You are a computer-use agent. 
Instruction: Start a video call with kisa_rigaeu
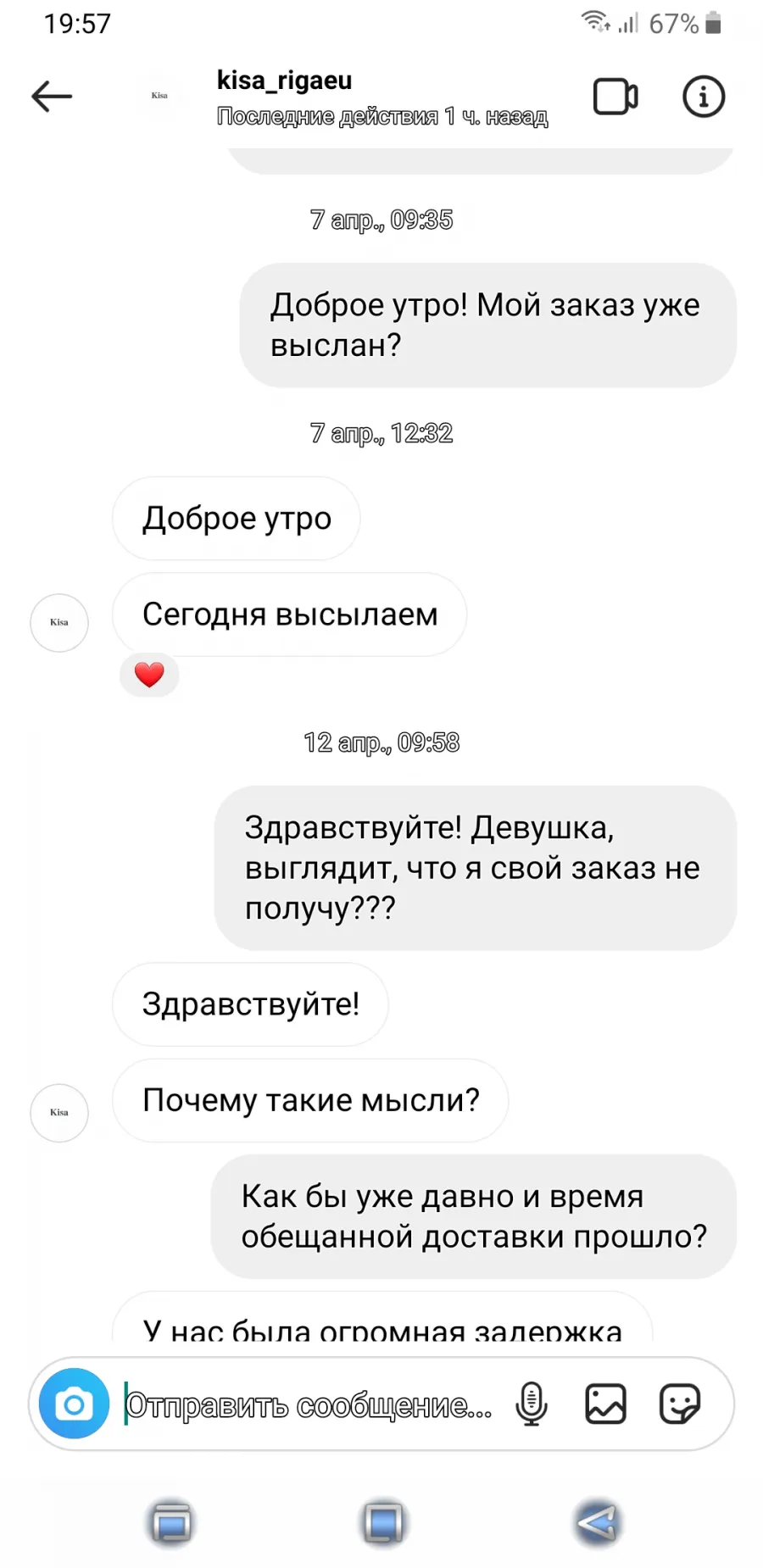[615, 97]
